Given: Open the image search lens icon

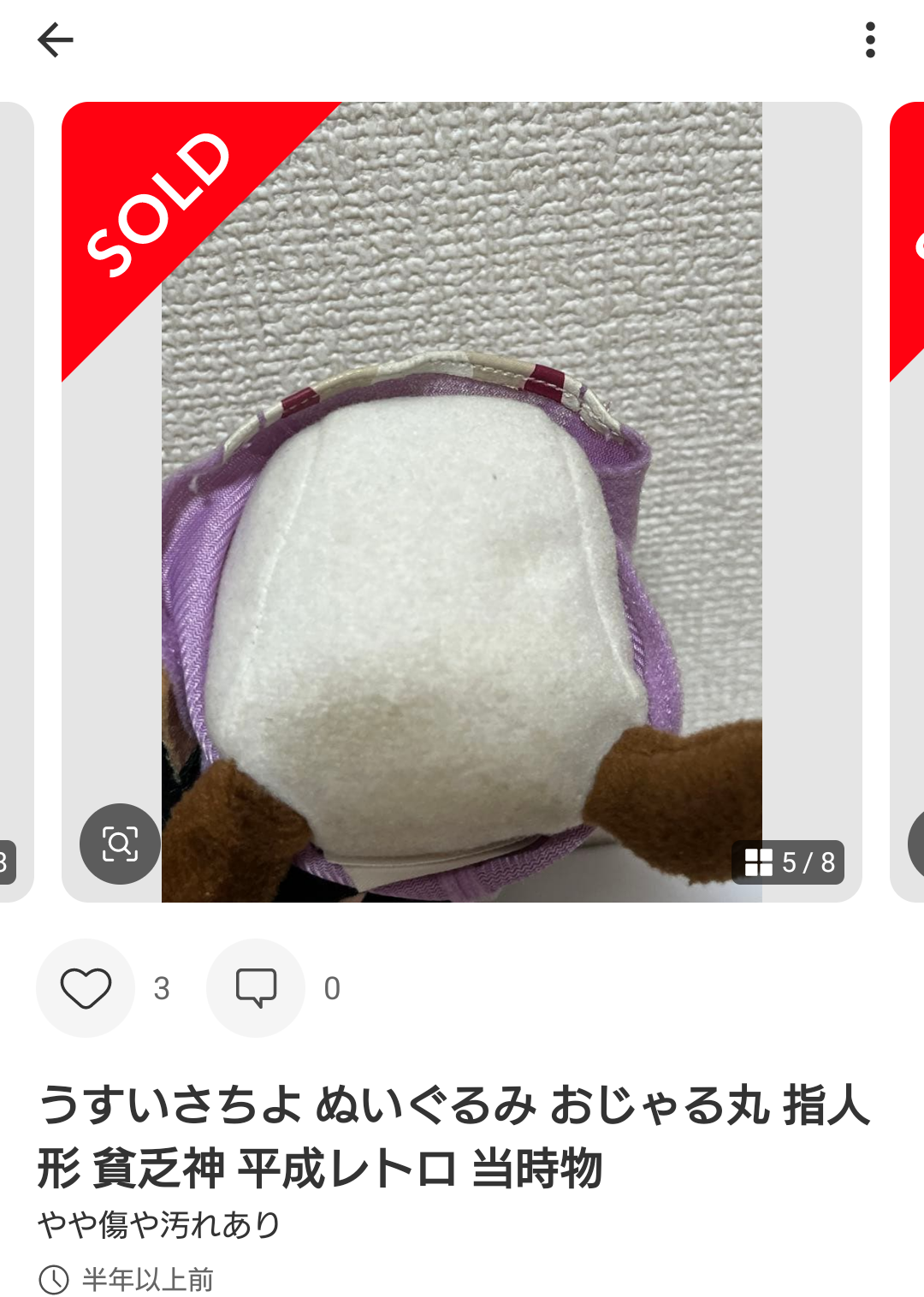Looking at the screenshot, I should (120, 844).
